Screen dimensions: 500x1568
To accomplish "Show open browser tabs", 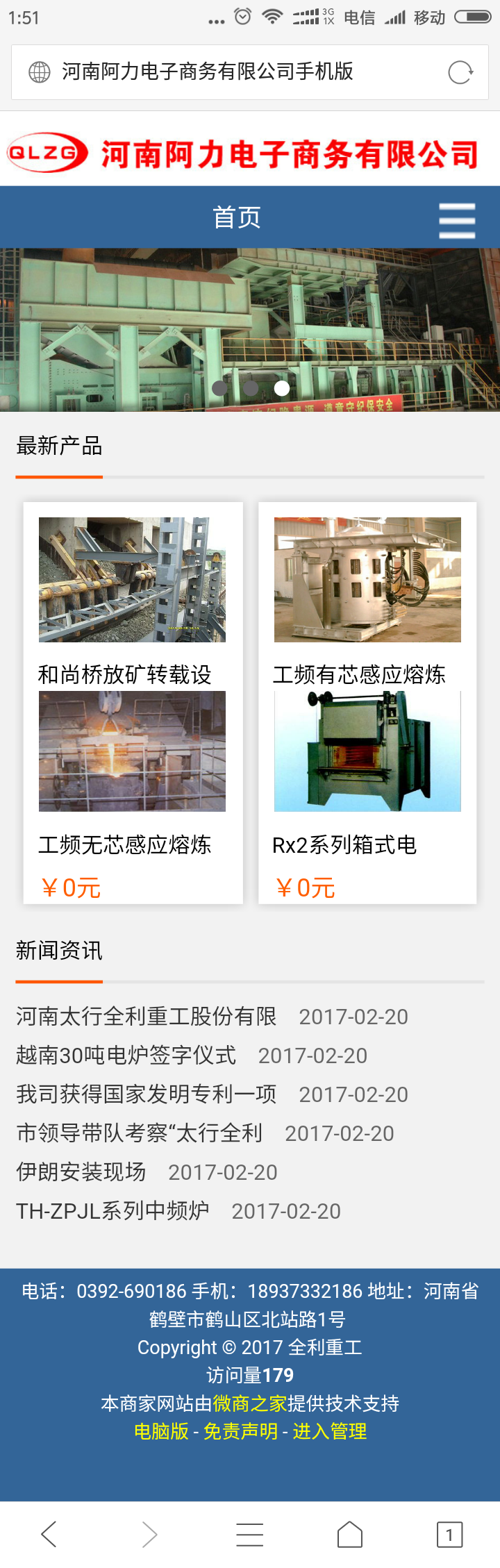I will (x=449, y=1534).
